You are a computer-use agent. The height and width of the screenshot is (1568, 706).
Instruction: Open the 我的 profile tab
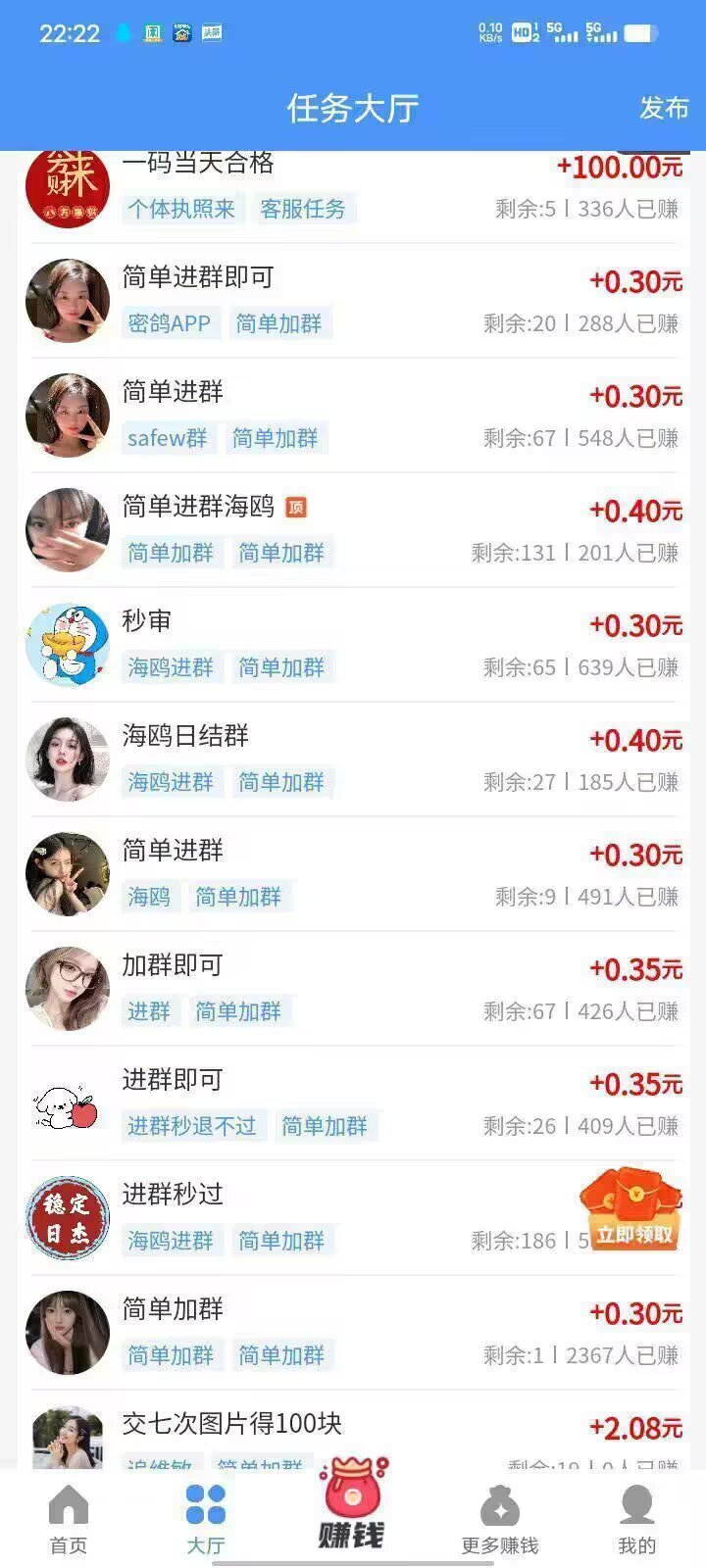636,1520
